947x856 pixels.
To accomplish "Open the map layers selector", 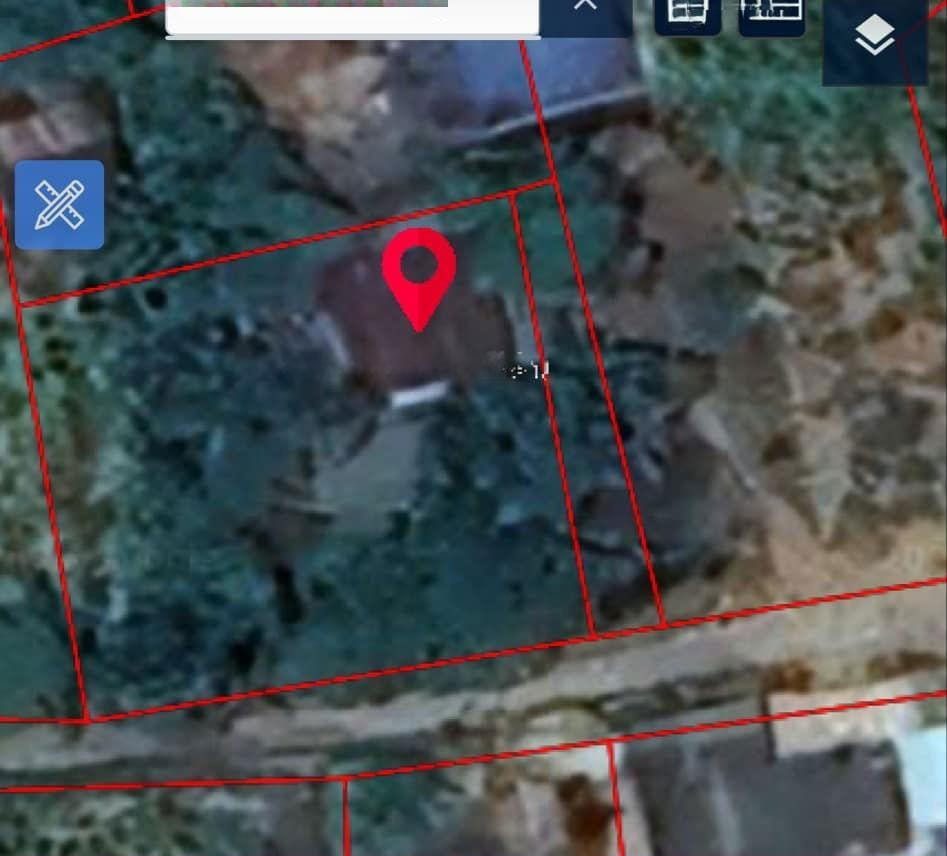I will pyautogui.click(x=874, y=38).
